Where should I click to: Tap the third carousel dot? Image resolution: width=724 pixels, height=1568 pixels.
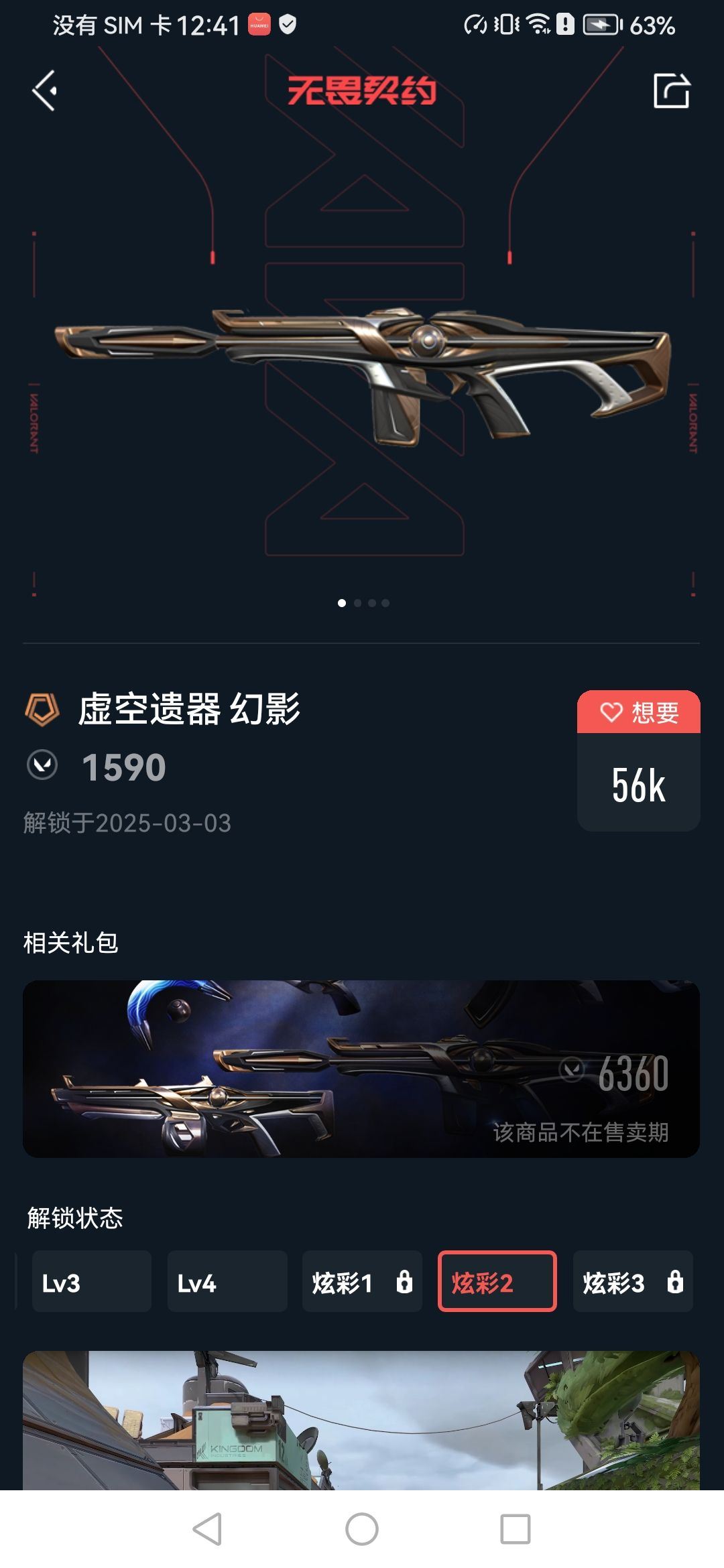tap(371, 603)
